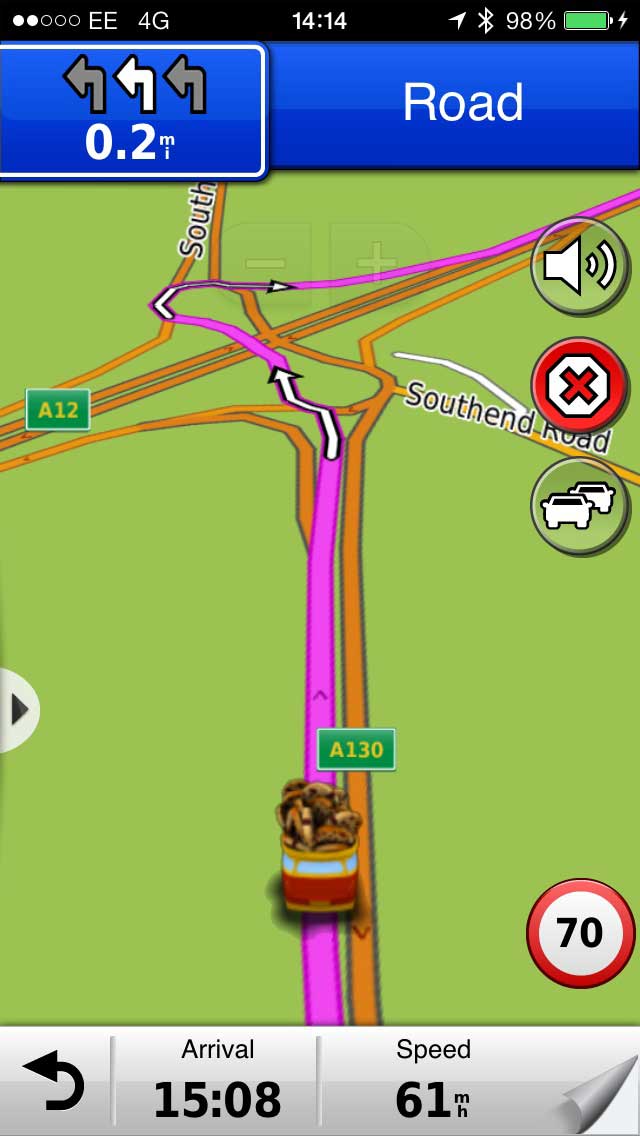Stop the current route navigation

click(580, 386)
